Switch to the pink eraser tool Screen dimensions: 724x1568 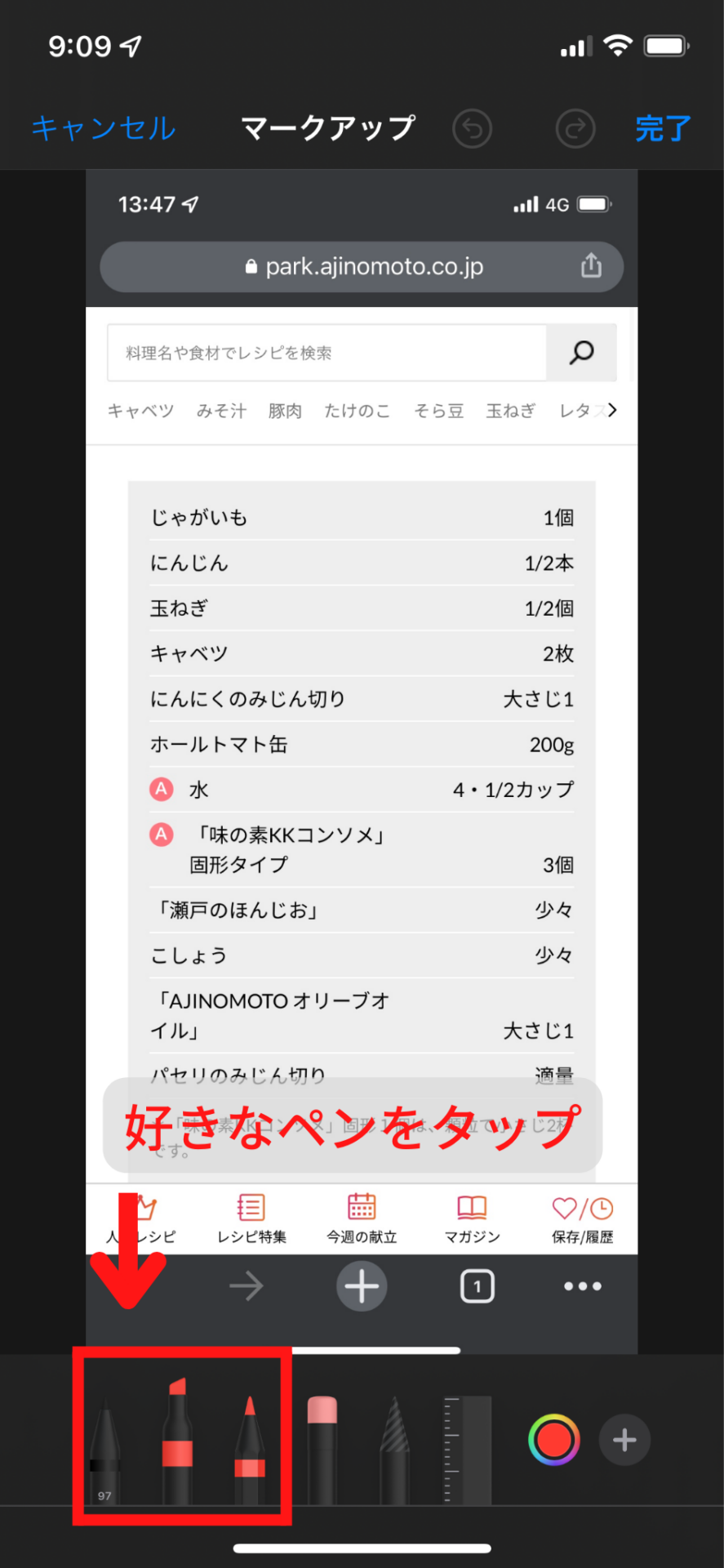click(x=322, y=1450)
